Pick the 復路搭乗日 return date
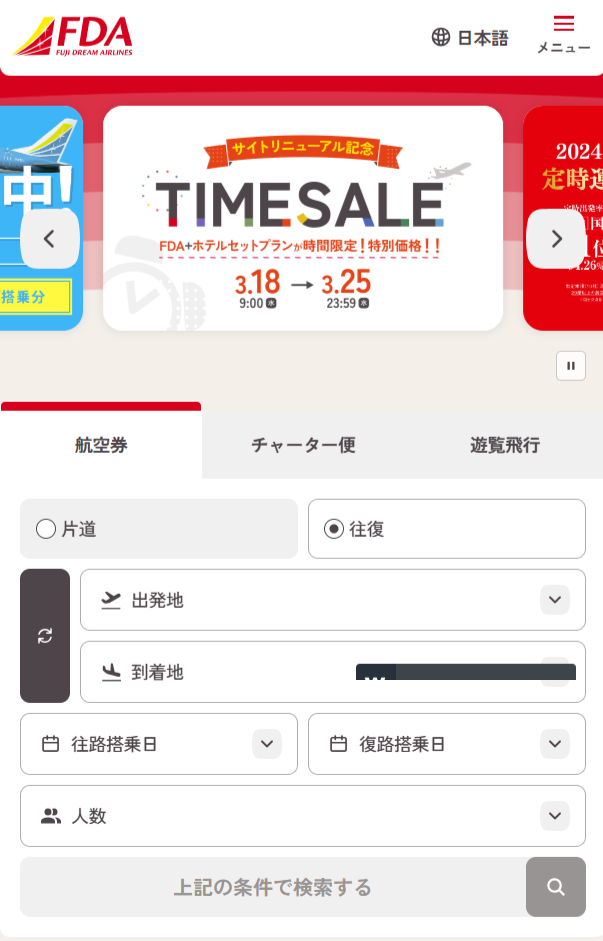 pos(446,744)
